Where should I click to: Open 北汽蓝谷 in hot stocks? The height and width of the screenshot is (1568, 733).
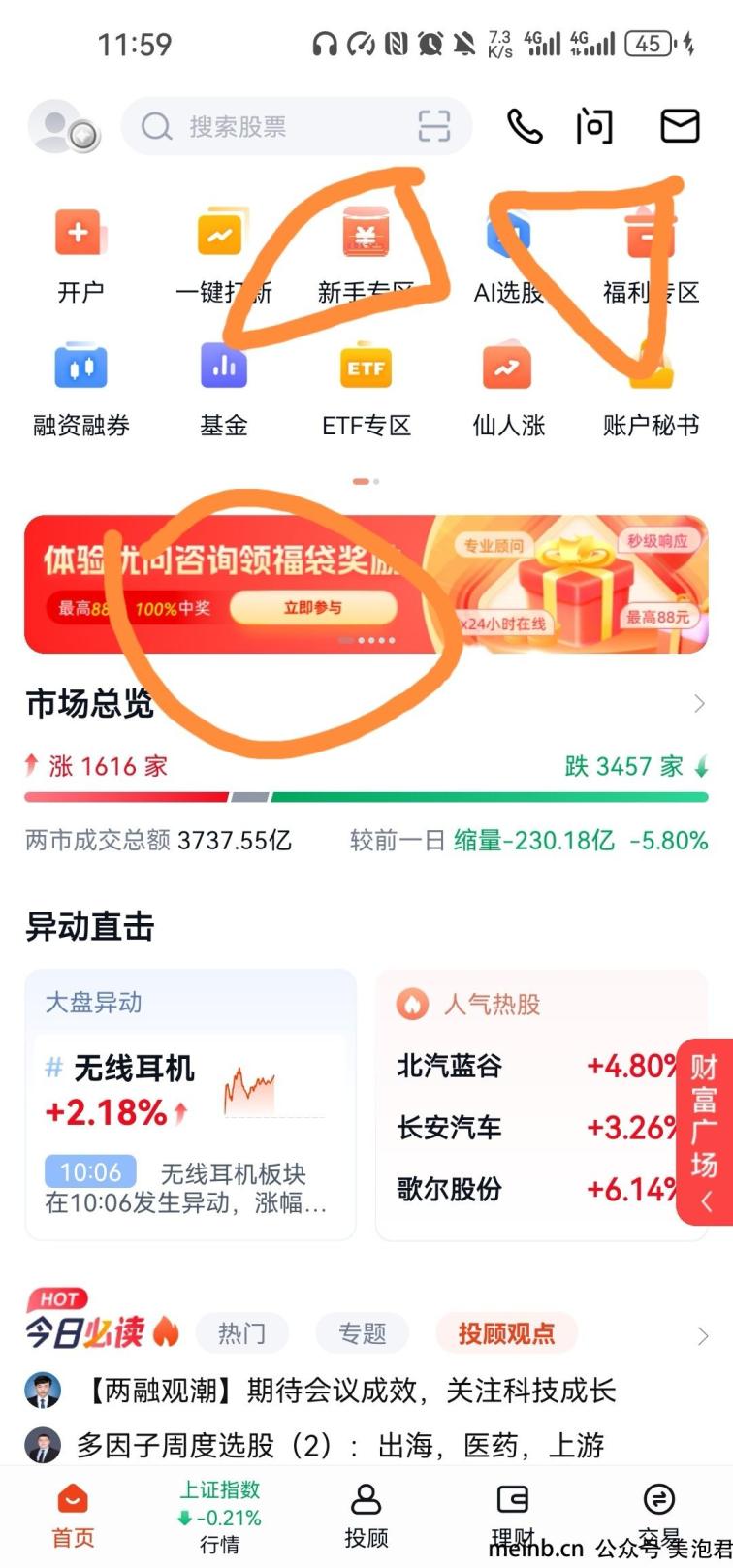click(x=449, y=1067)
